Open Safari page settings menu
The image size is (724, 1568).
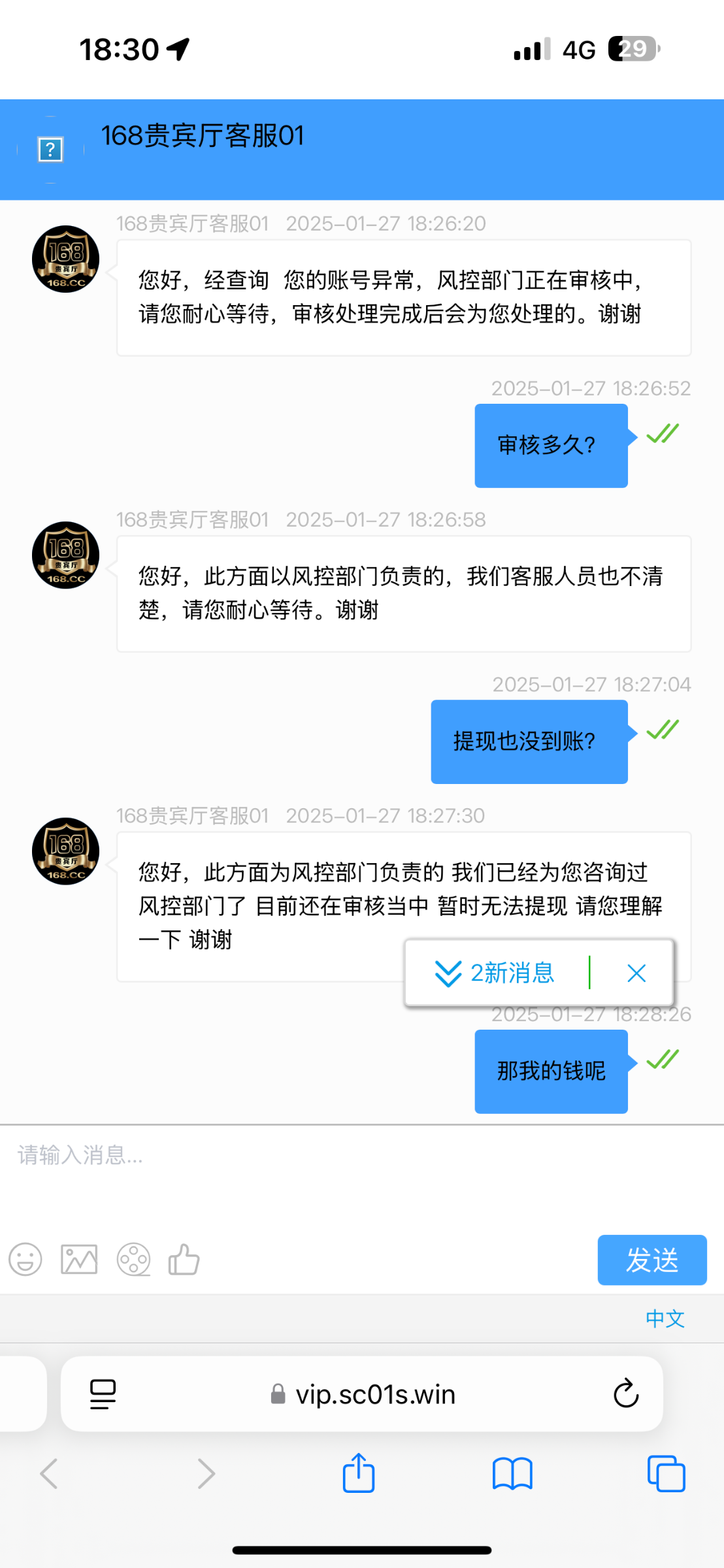(x=103, y=1394)
